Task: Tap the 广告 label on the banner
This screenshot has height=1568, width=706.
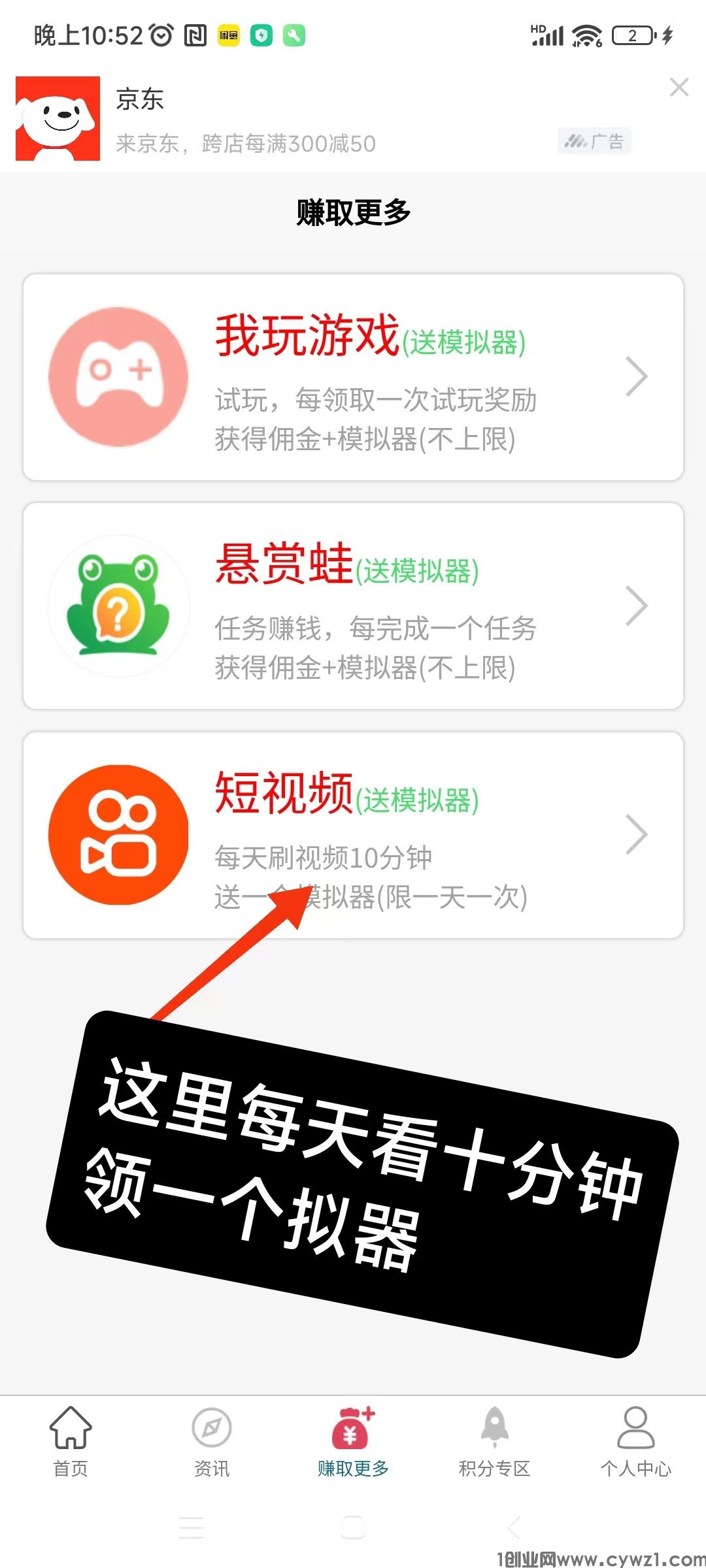Action: click(592, 141)
